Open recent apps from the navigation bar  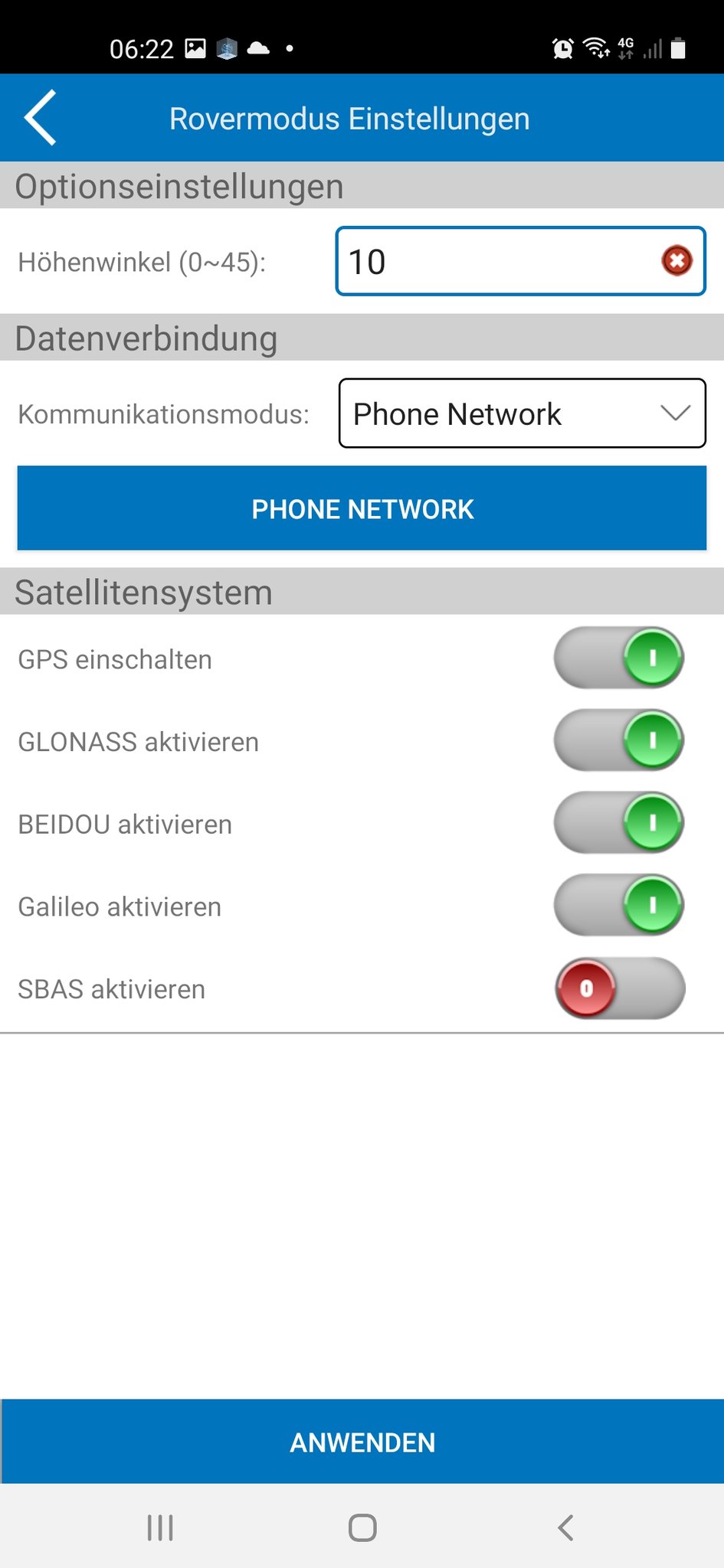(160, 1528)
